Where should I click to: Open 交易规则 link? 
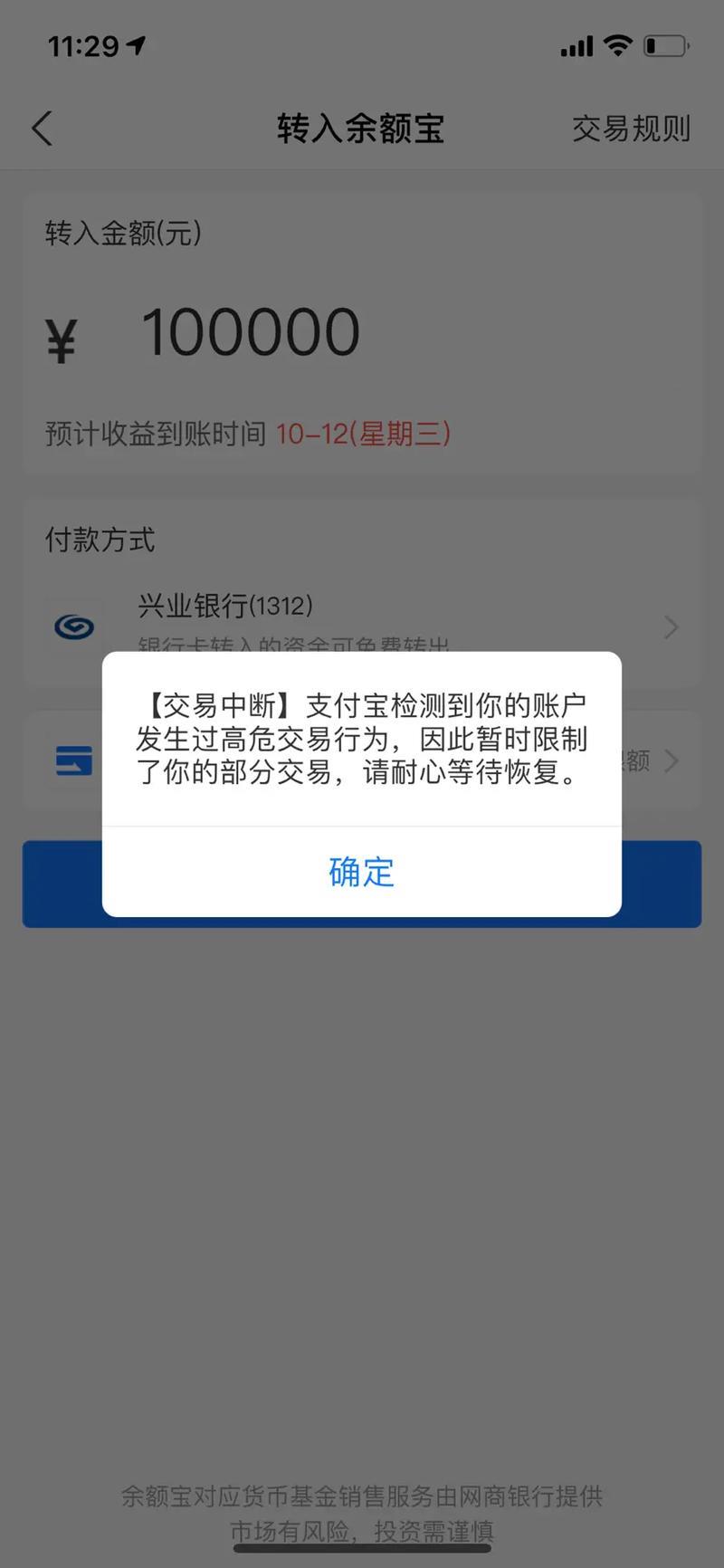[631, 129]
